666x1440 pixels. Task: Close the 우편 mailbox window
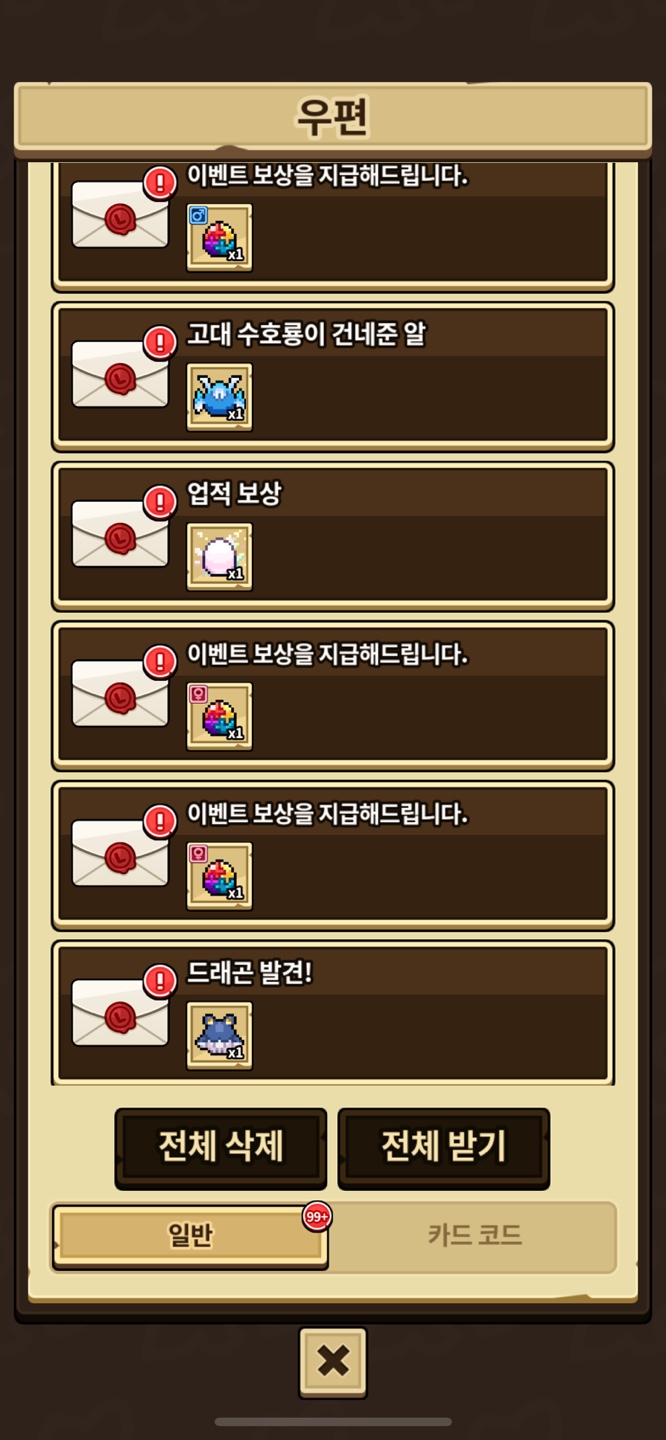click(332, 1361)
